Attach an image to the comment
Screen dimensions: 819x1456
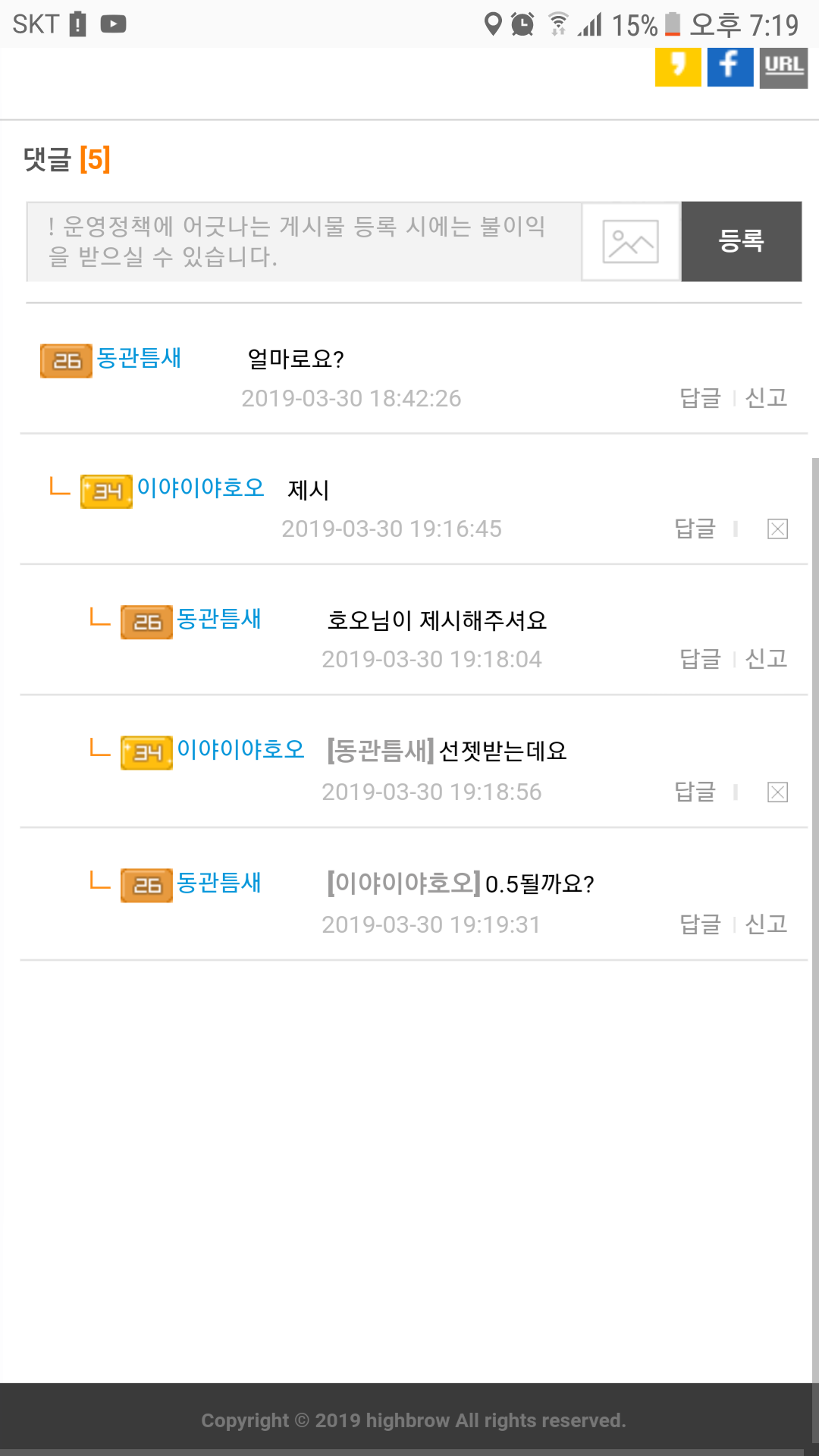[x=630, y=241]
